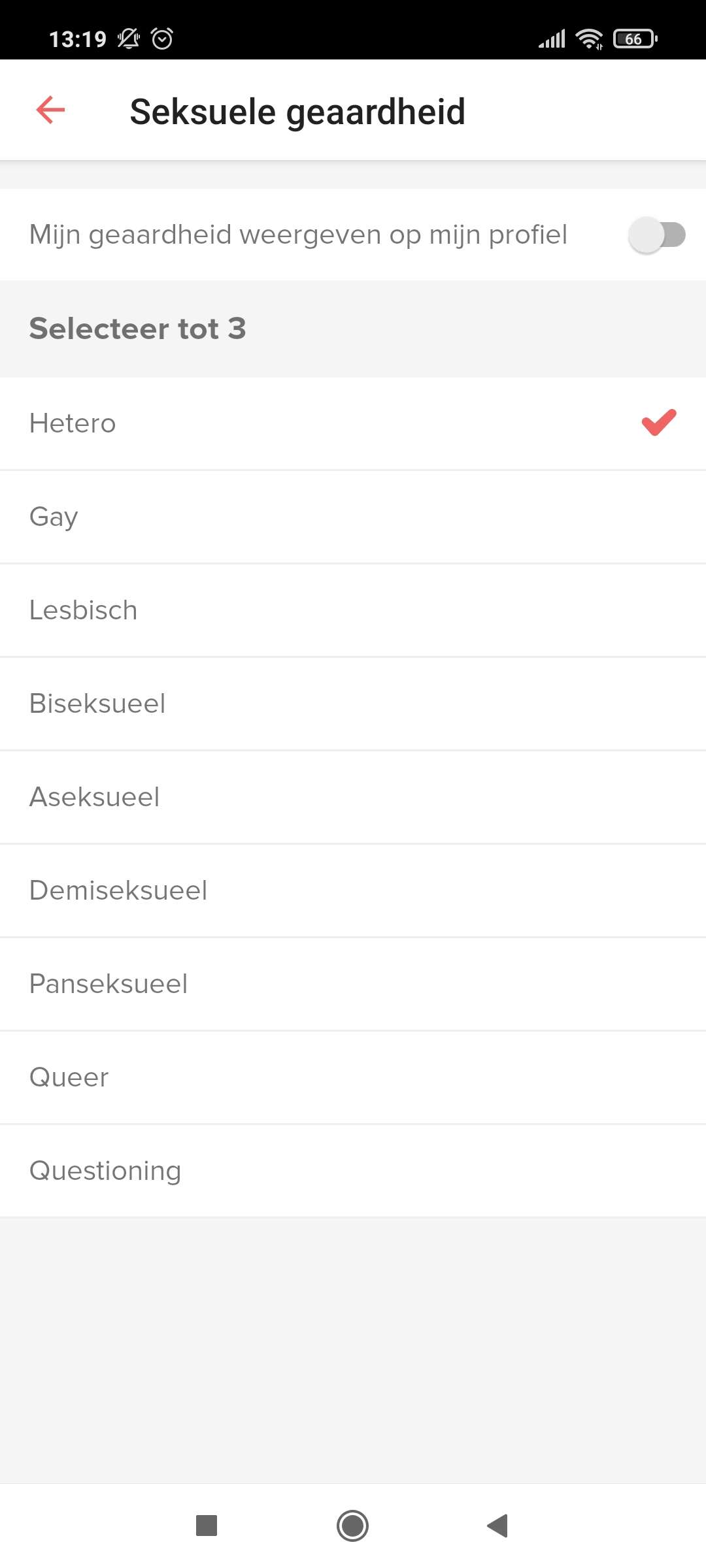The width and height of the screenshot is (706, 1568).
Task: Open recent apps with the square button
Action: (207, 1526)
